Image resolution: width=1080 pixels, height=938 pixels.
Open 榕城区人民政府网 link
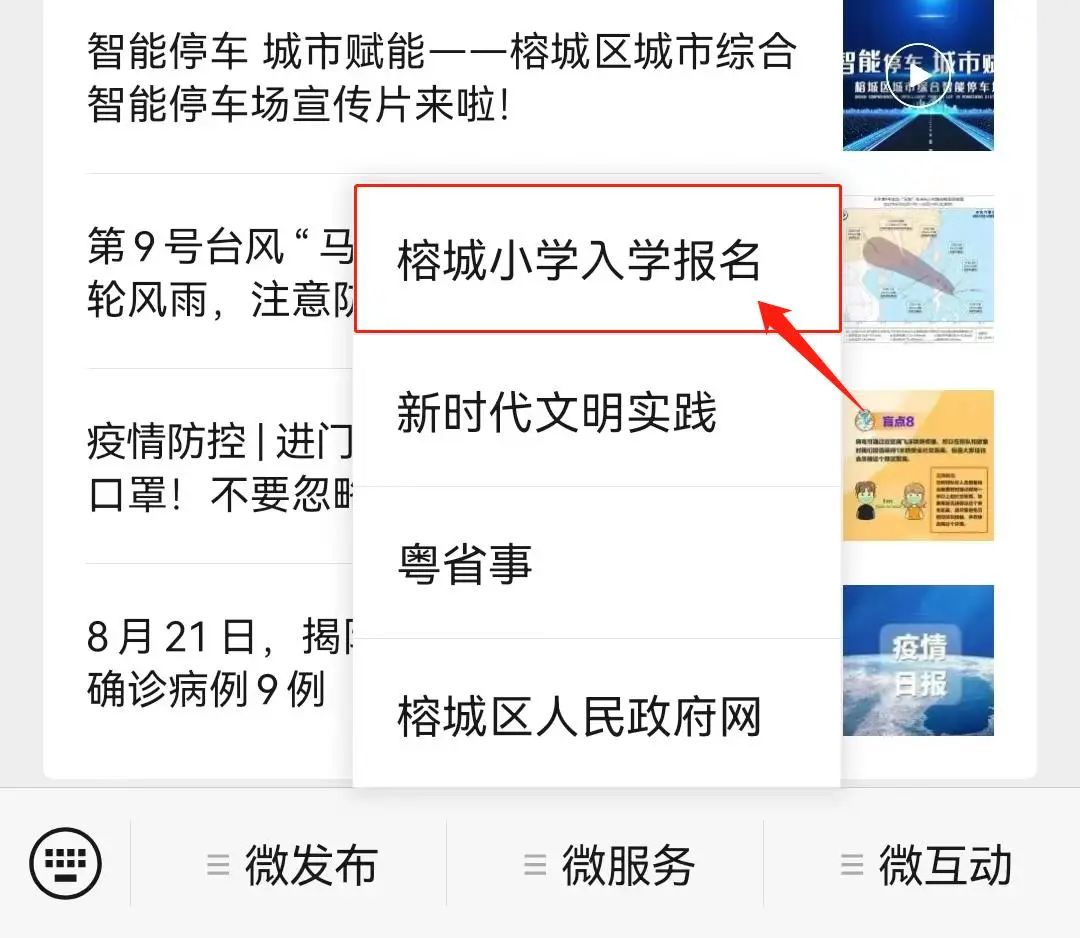pos(580,717)
